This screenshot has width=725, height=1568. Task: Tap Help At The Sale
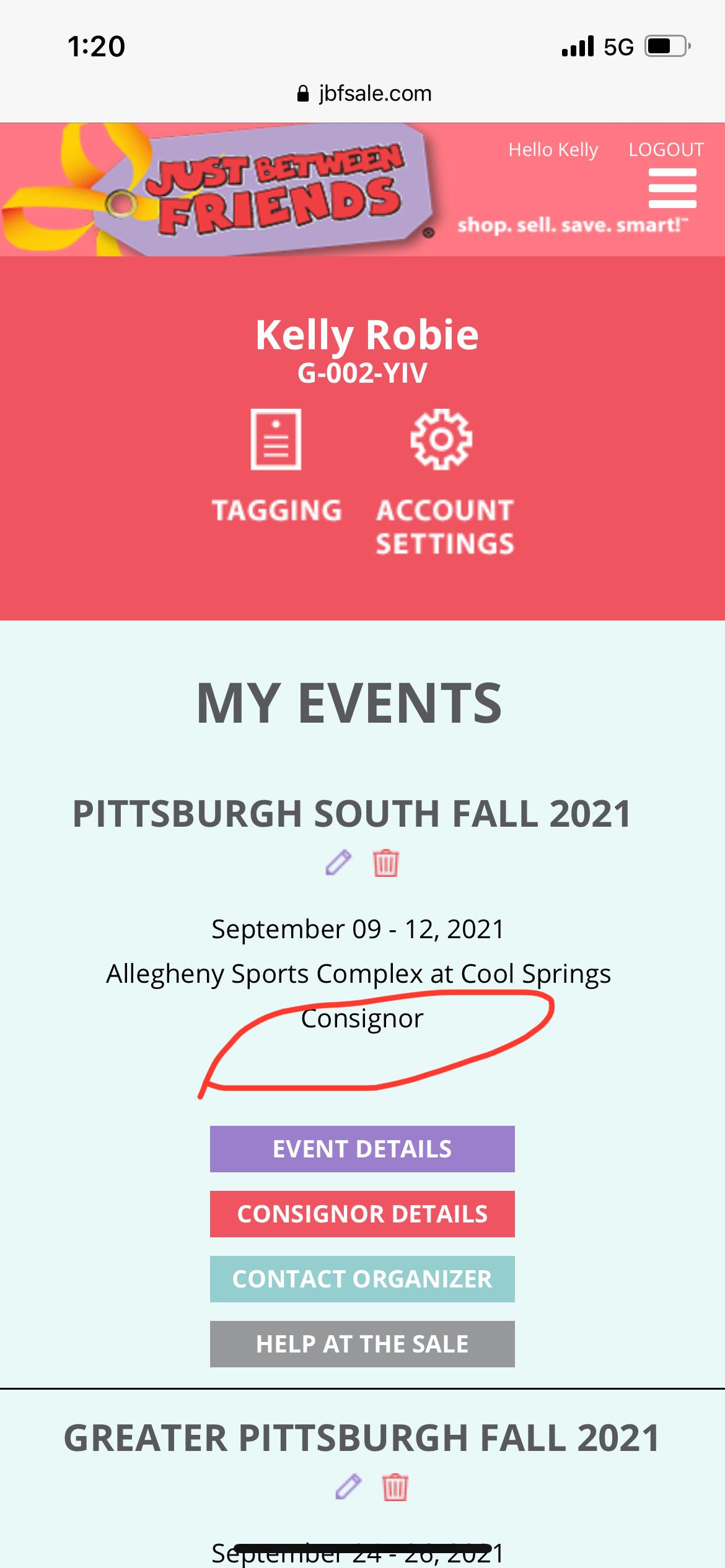coord(362,1344)
